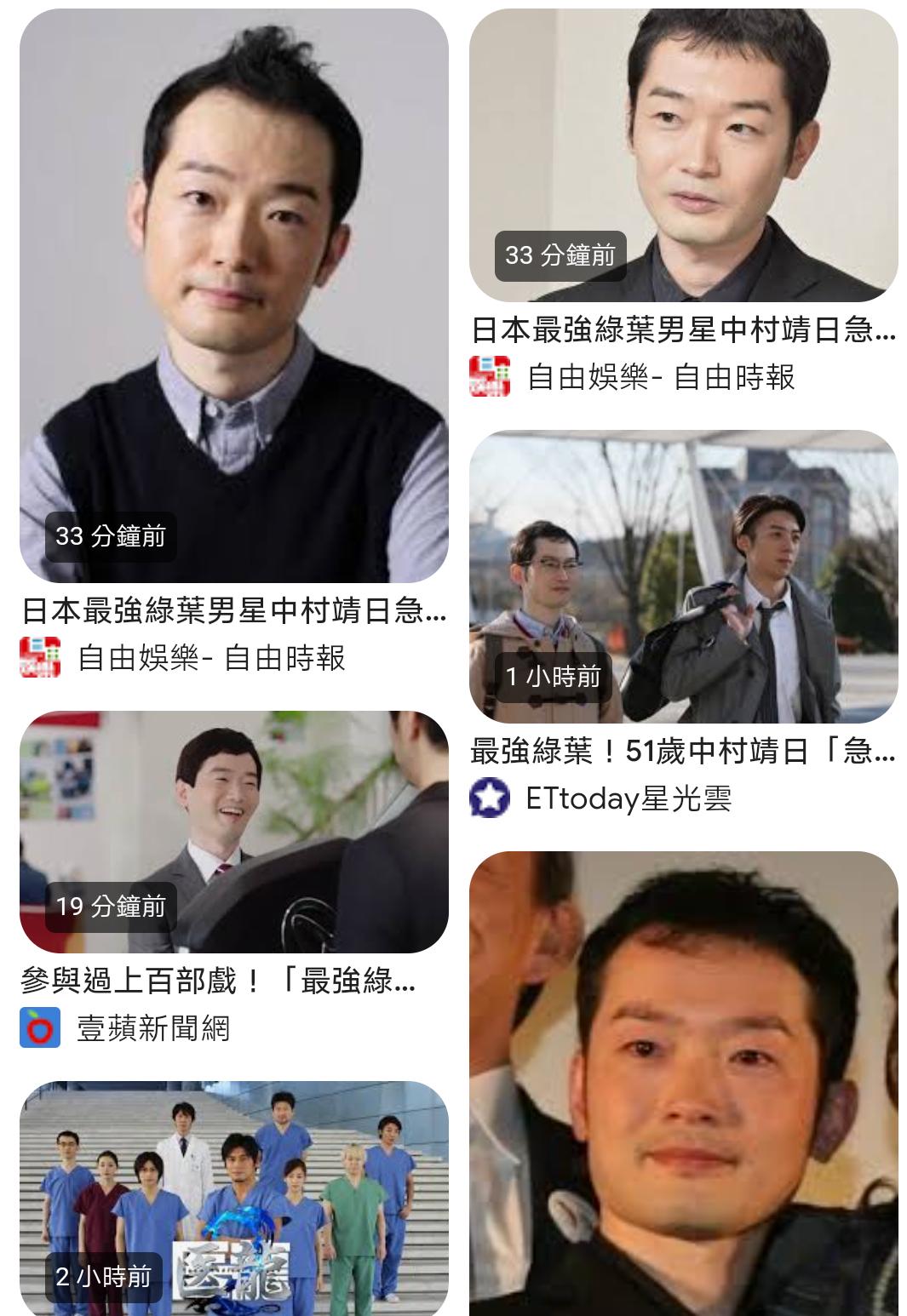
Task: Open the 自由娛樂 dark-suit photo posted 33 分鐘前
Action: pyautogui.click(x=683, y=155)
